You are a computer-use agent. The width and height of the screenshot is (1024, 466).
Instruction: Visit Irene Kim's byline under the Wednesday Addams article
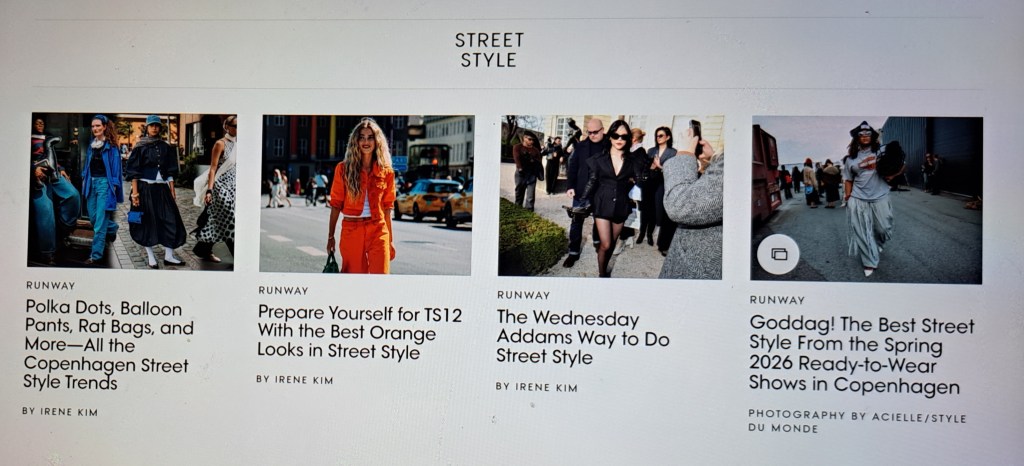537,387
